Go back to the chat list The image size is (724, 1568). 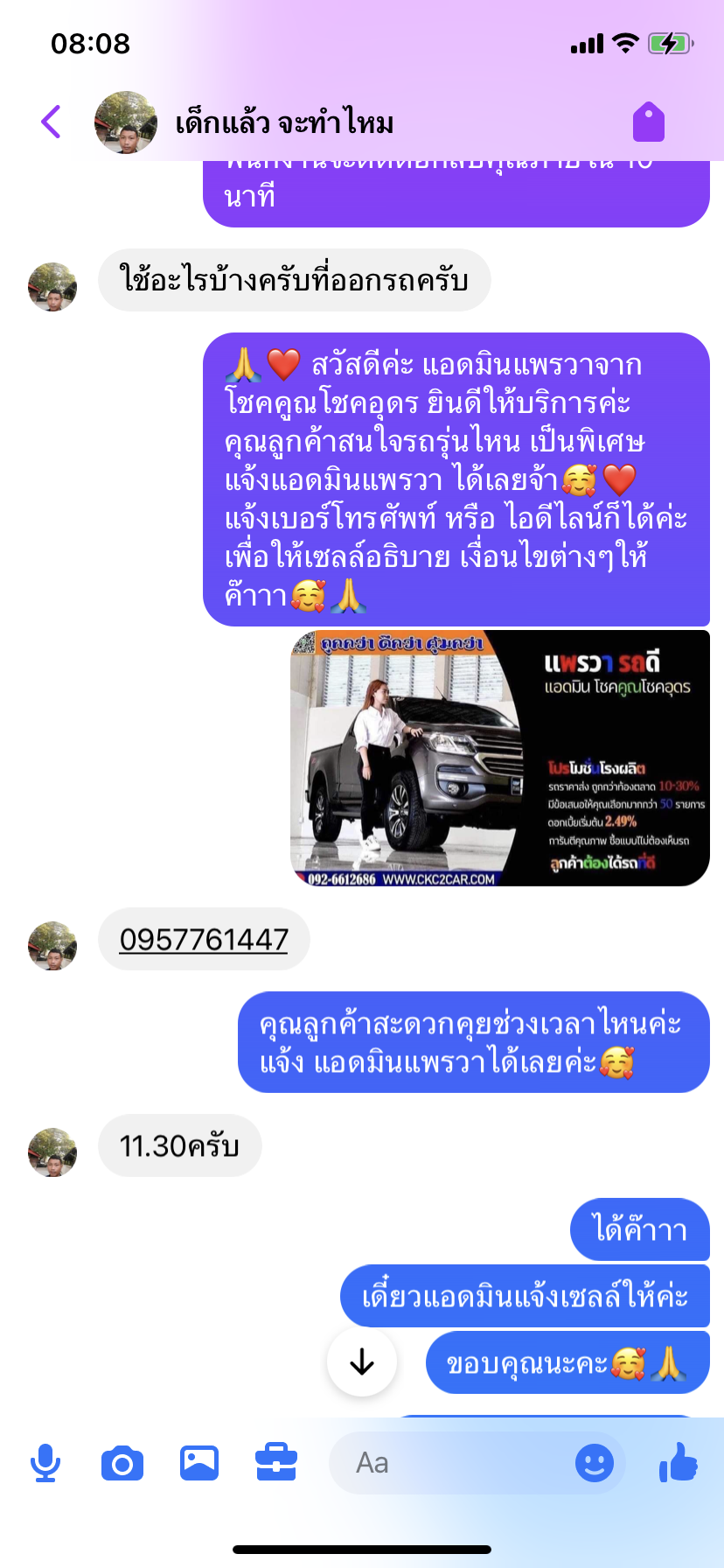52,122
